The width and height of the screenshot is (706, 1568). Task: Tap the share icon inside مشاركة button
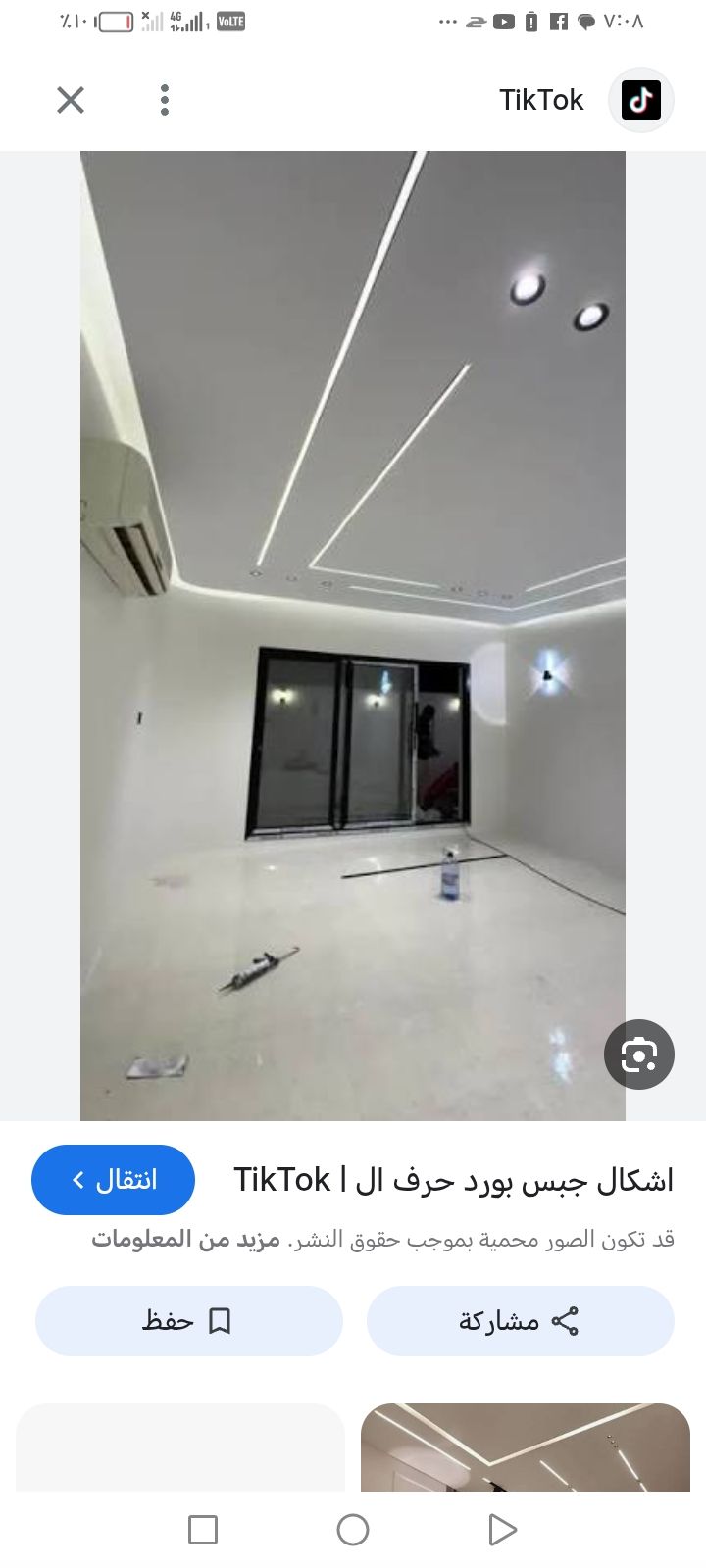(x=567, y=1320)
